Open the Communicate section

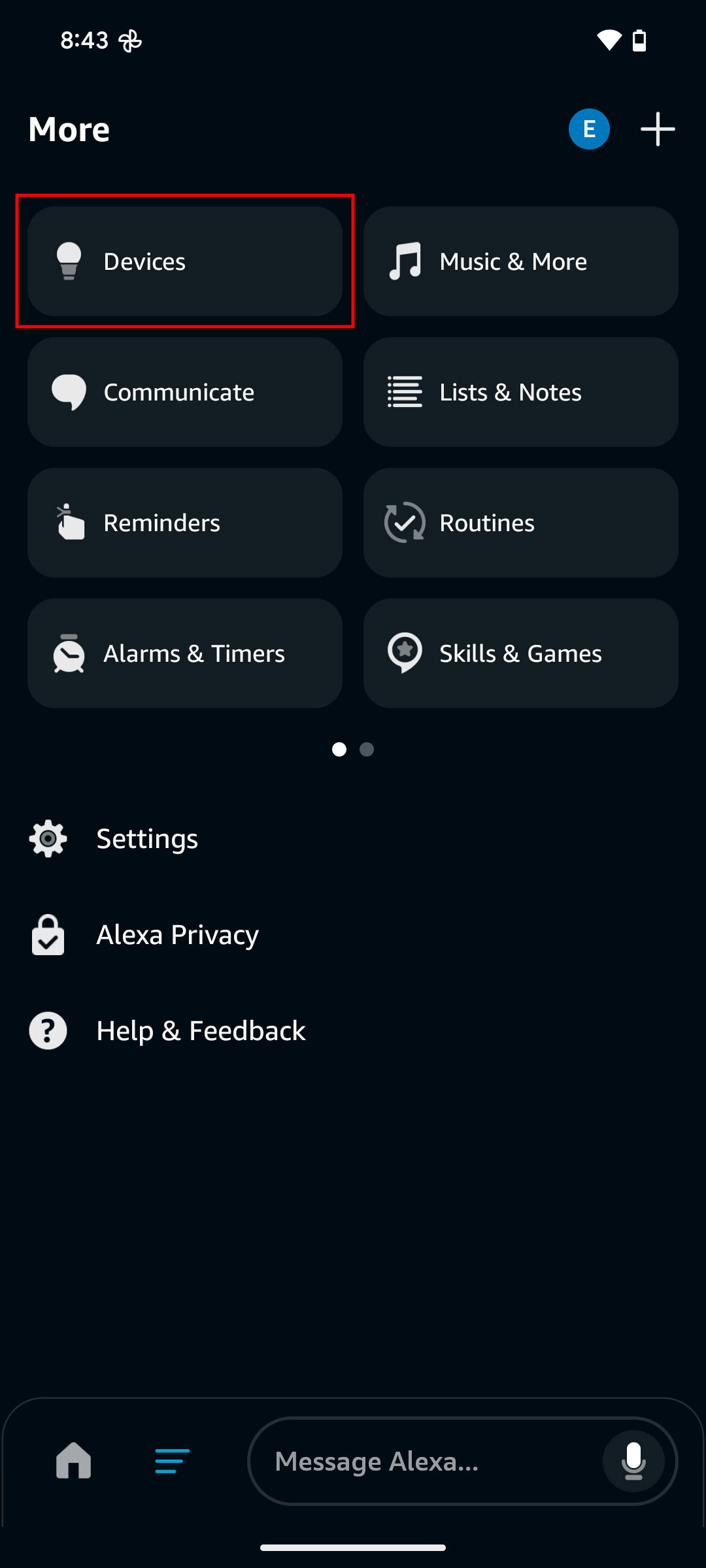click(185, 392)
